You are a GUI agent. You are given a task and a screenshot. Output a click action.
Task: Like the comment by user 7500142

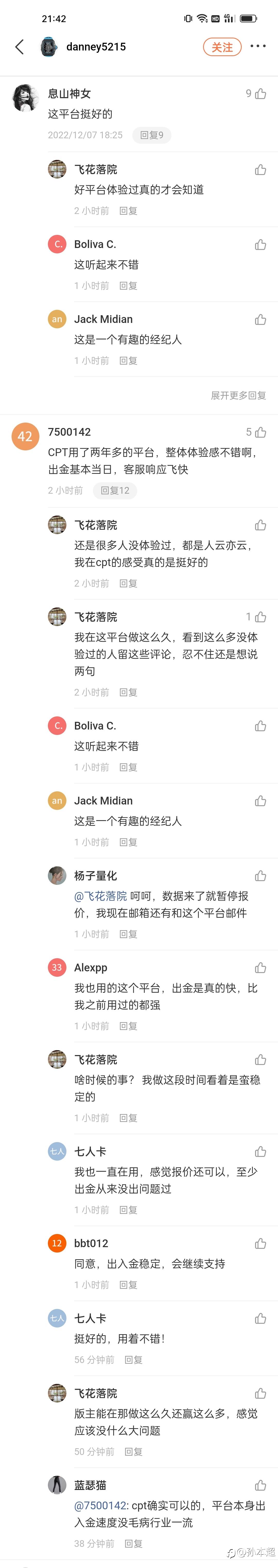coord(260,432)
